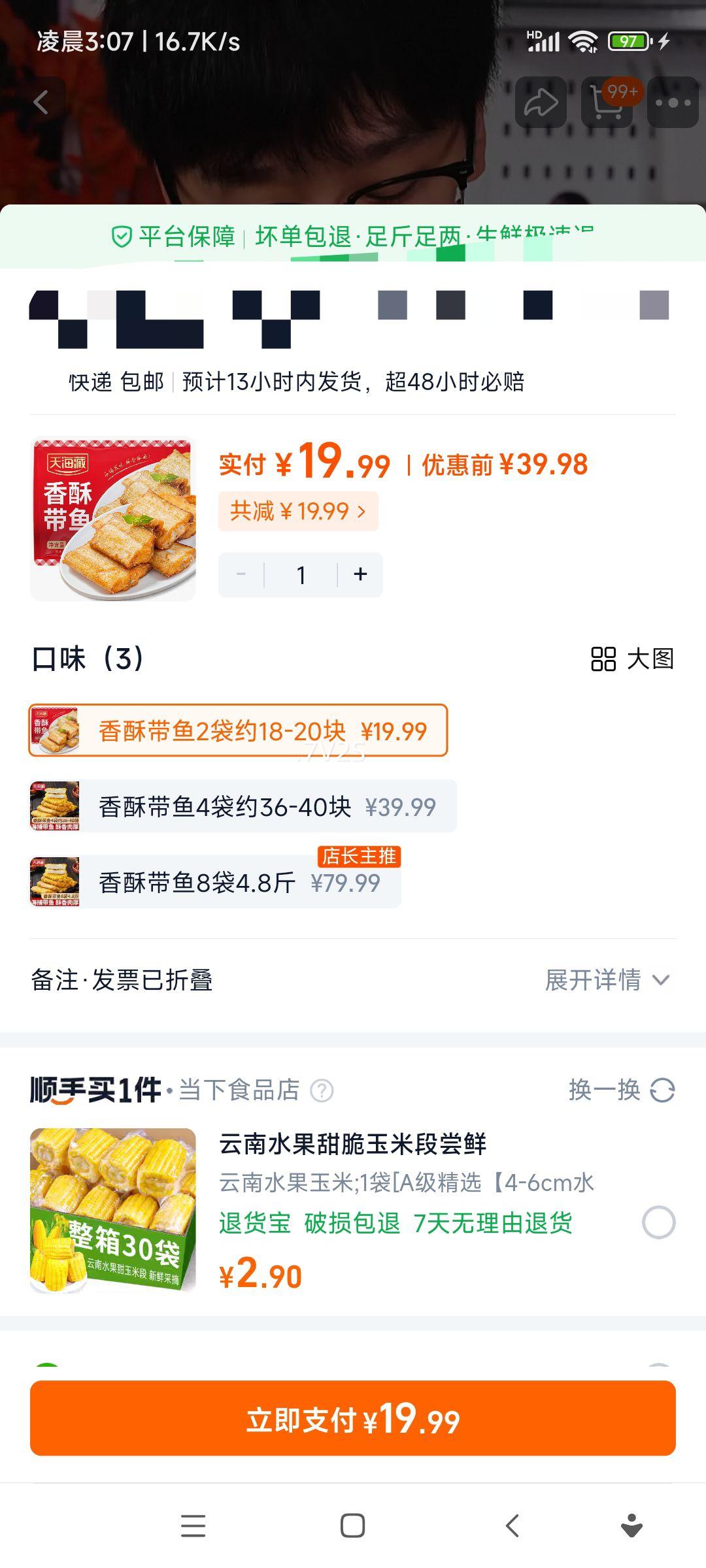706x1568 pixels.
Task: Share this product
Action: [541, 103]
